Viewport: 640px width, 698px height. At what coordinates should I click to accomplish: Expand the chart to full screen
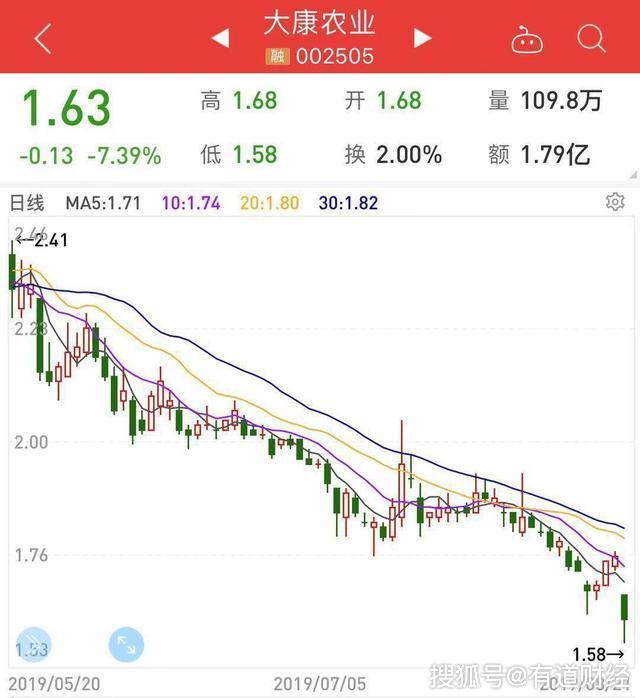click(x=127, y=645)
